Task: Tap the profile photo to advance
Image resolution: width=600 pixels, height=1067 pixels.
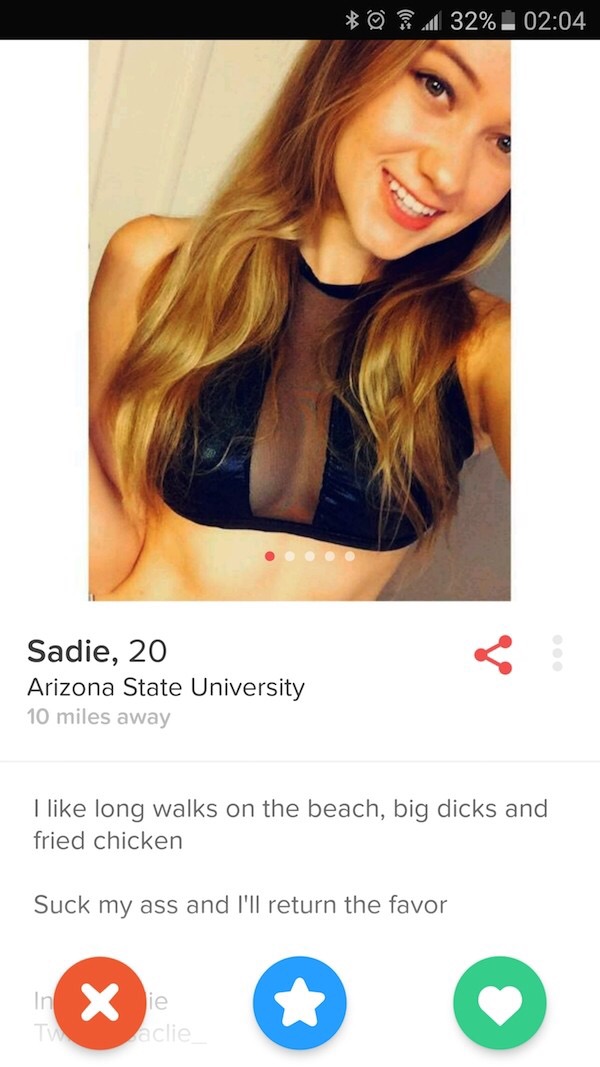Action: point(299,320)
